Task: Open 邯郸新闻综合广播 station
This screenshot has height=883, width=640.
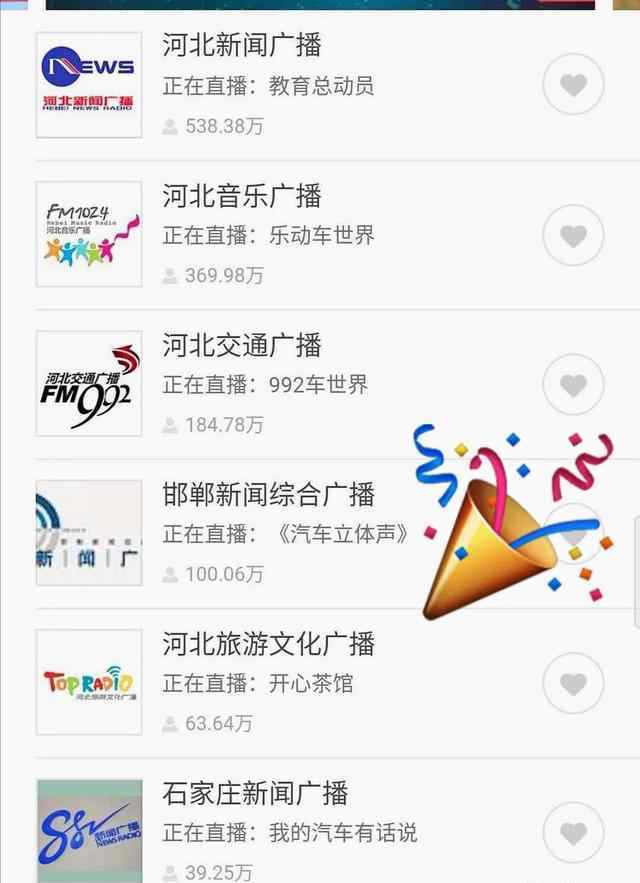Action: click(x=268, y=494)
